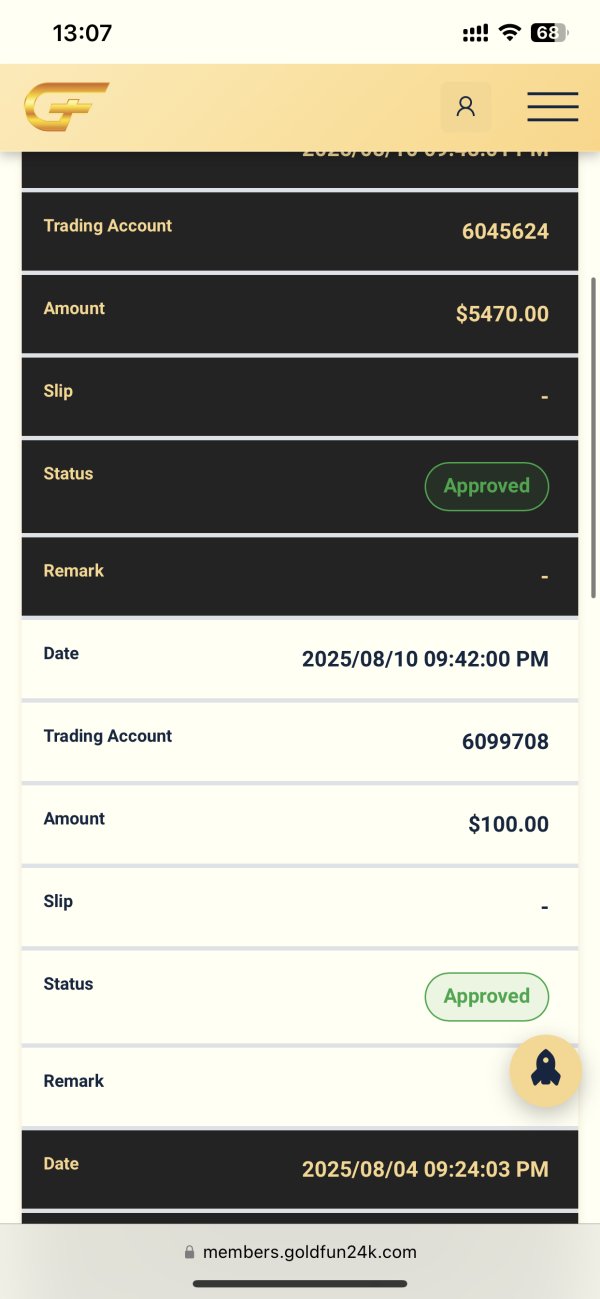Tap the GoldFun logo in header

[66, 107]
